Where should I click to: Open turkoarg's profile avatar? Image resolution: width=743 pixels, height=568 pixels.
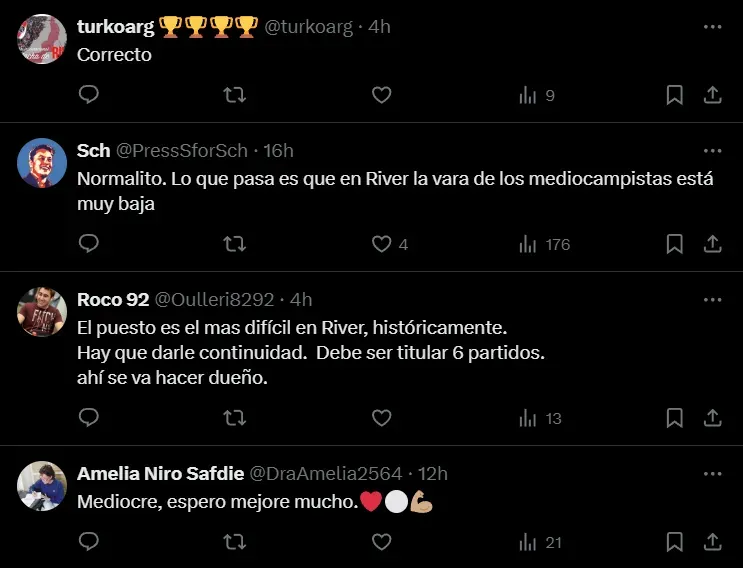tap(42, 40)
